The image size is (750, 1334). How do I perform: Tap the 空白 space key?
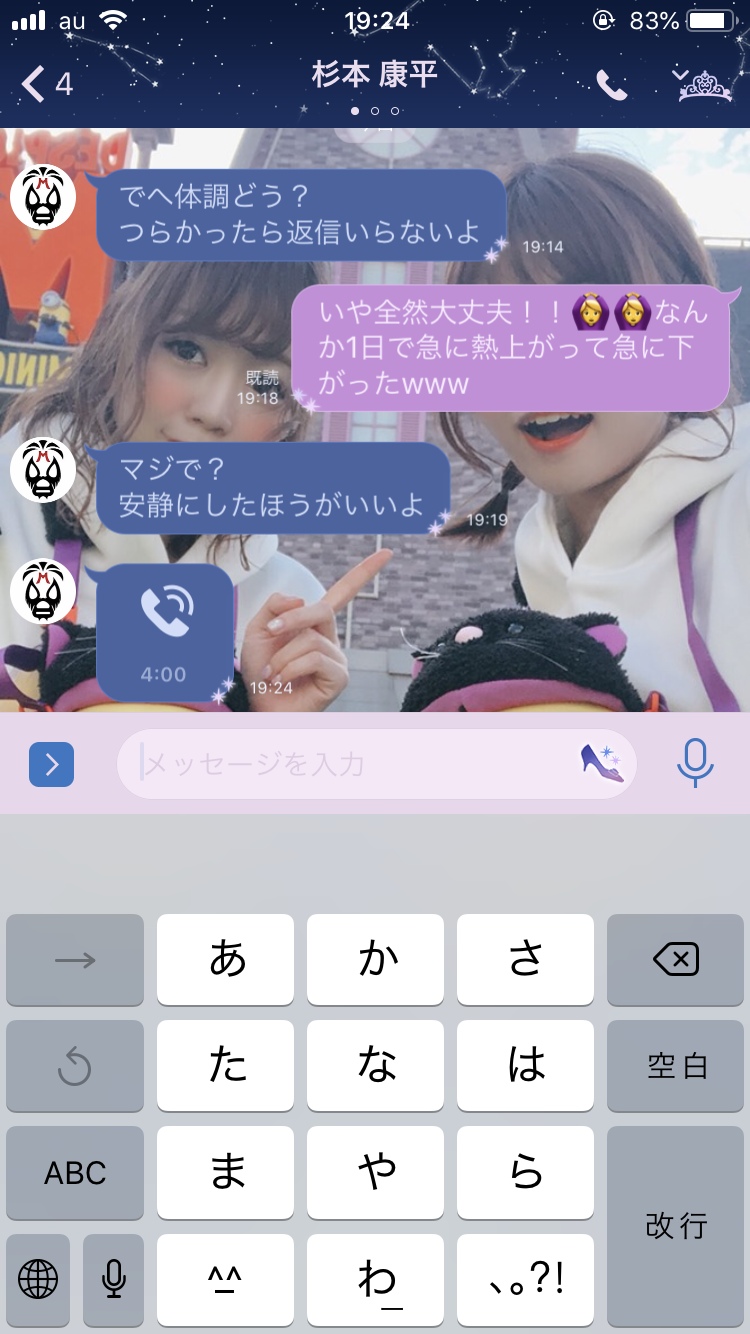pyautogui.click(x=675, y=1066)
